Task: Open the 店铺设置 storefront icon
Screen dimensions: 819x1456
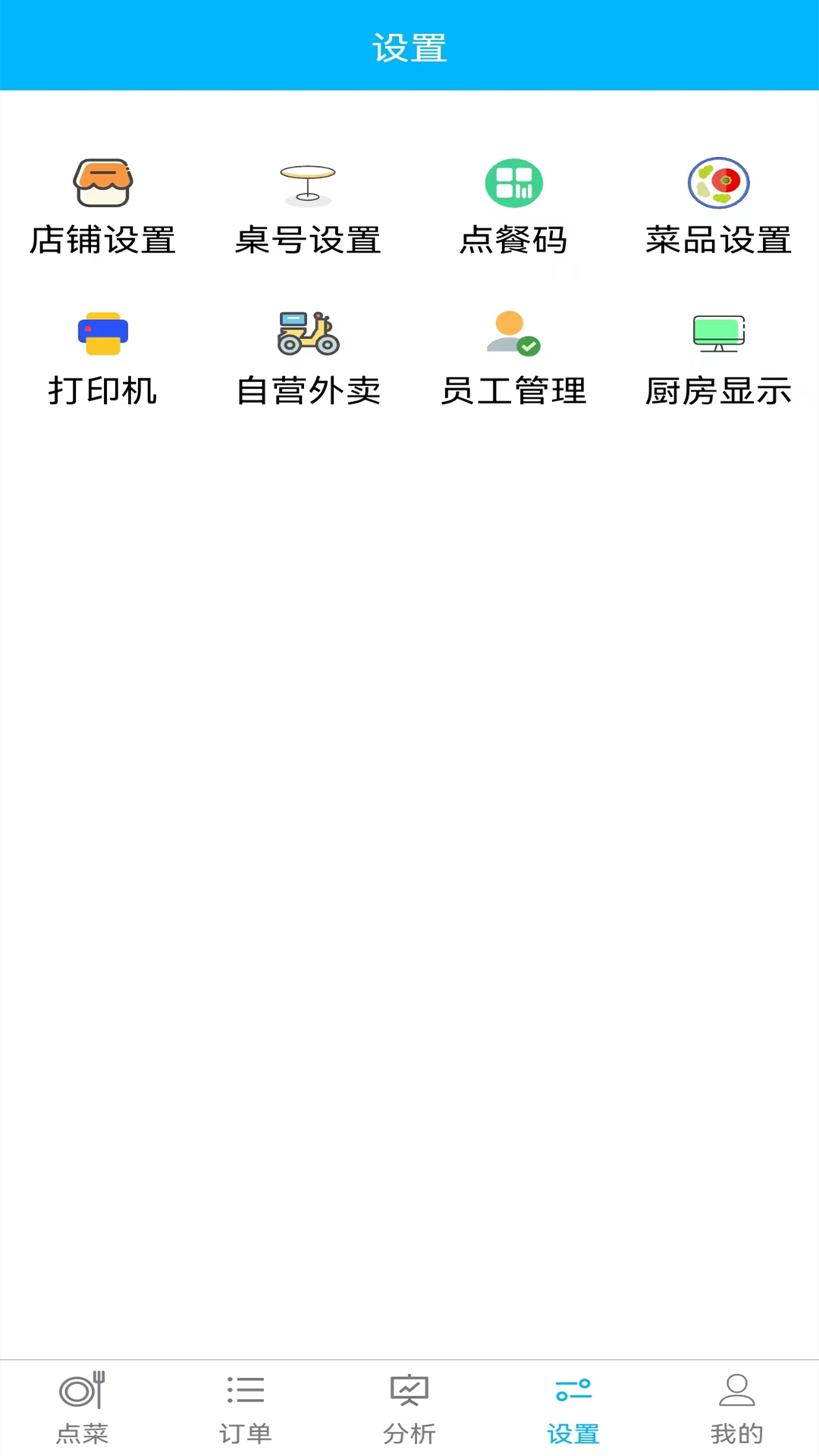Action: 102,183
